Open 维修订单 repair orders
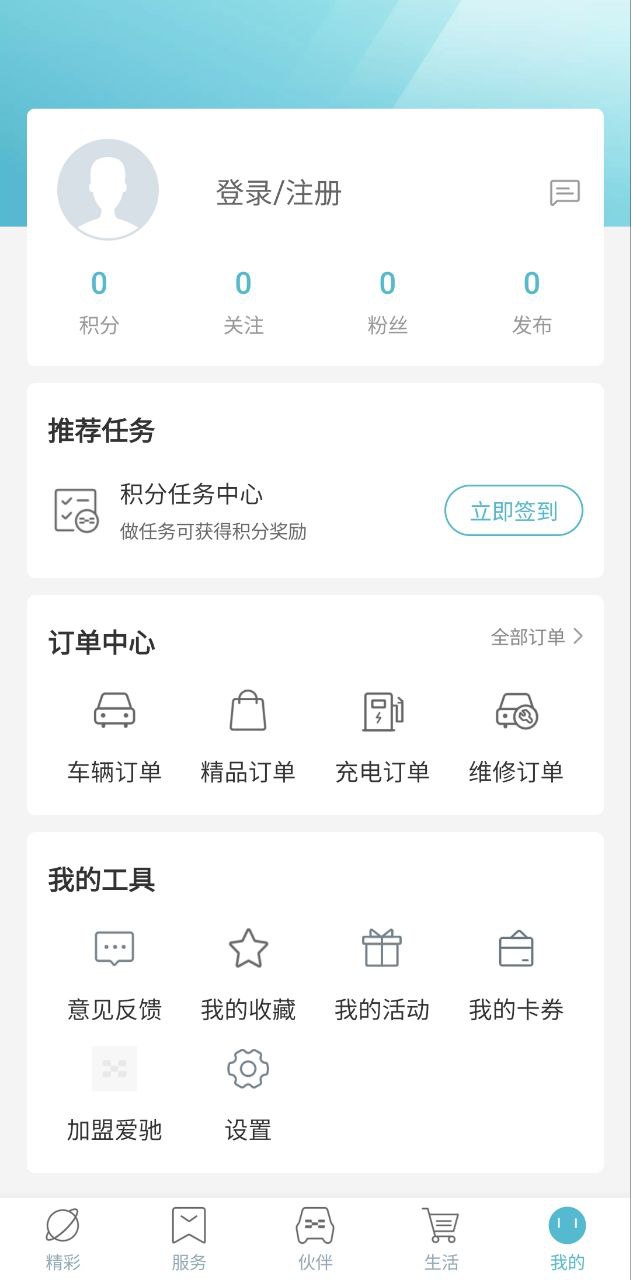631x1280 pixels. [516, 735]
